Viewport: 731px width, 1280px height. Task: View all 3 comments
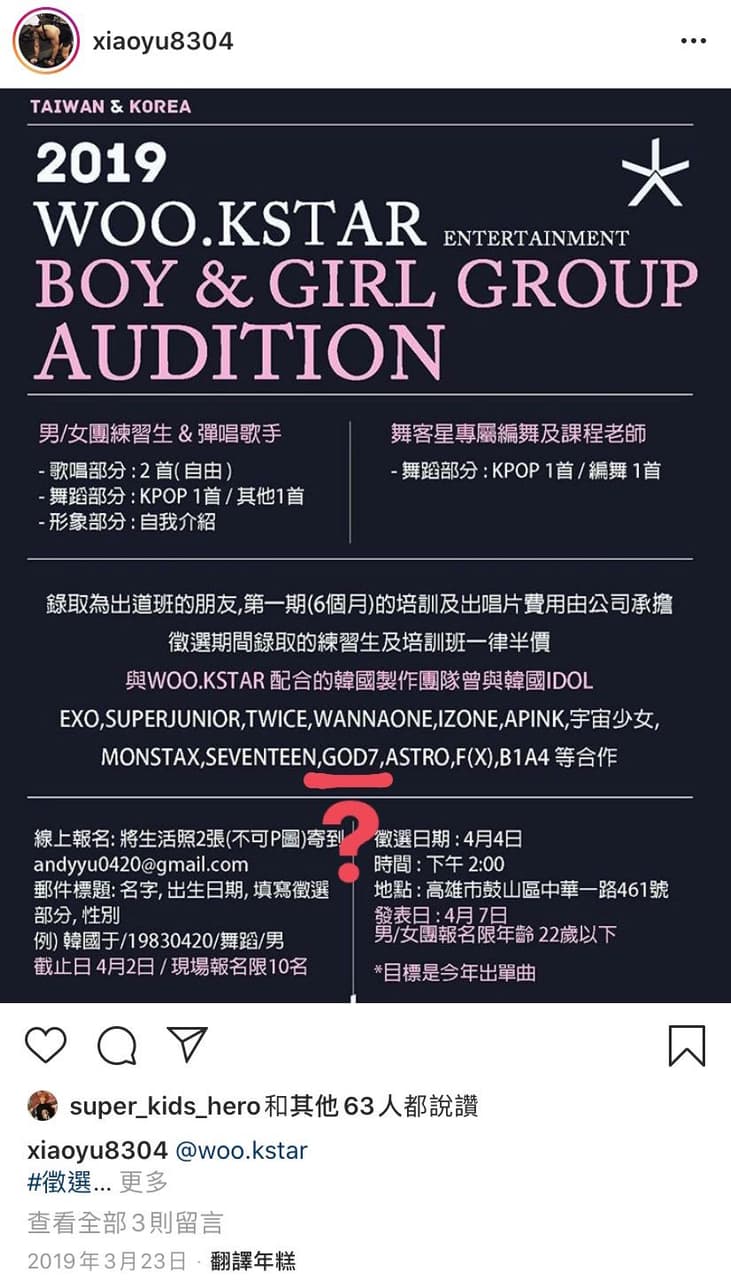pyautogui.click(x=125, y=1222)
